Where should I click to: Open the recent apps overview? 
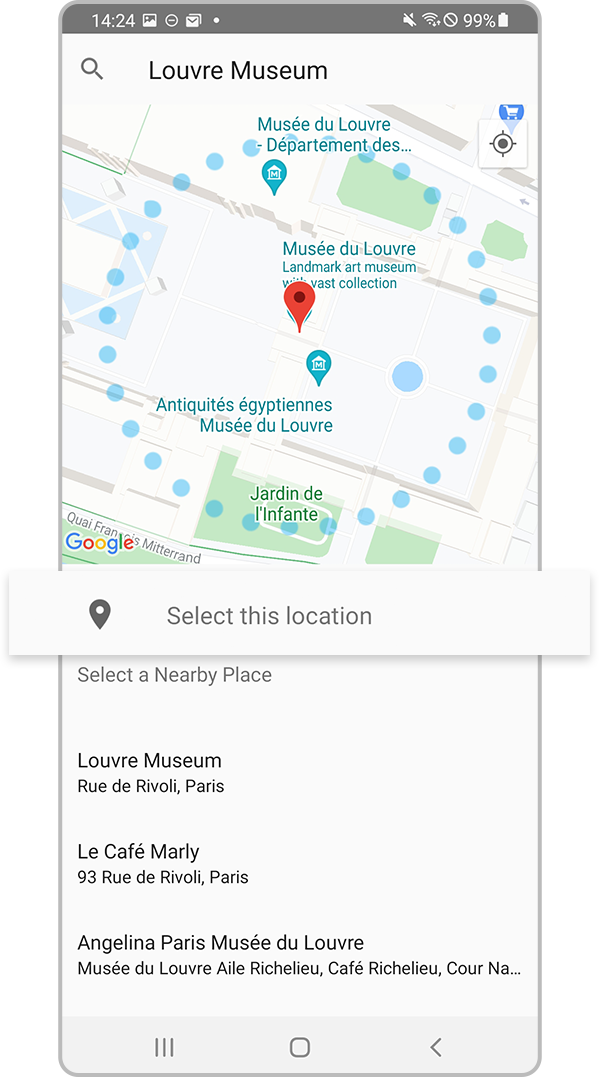(164, 1047)
